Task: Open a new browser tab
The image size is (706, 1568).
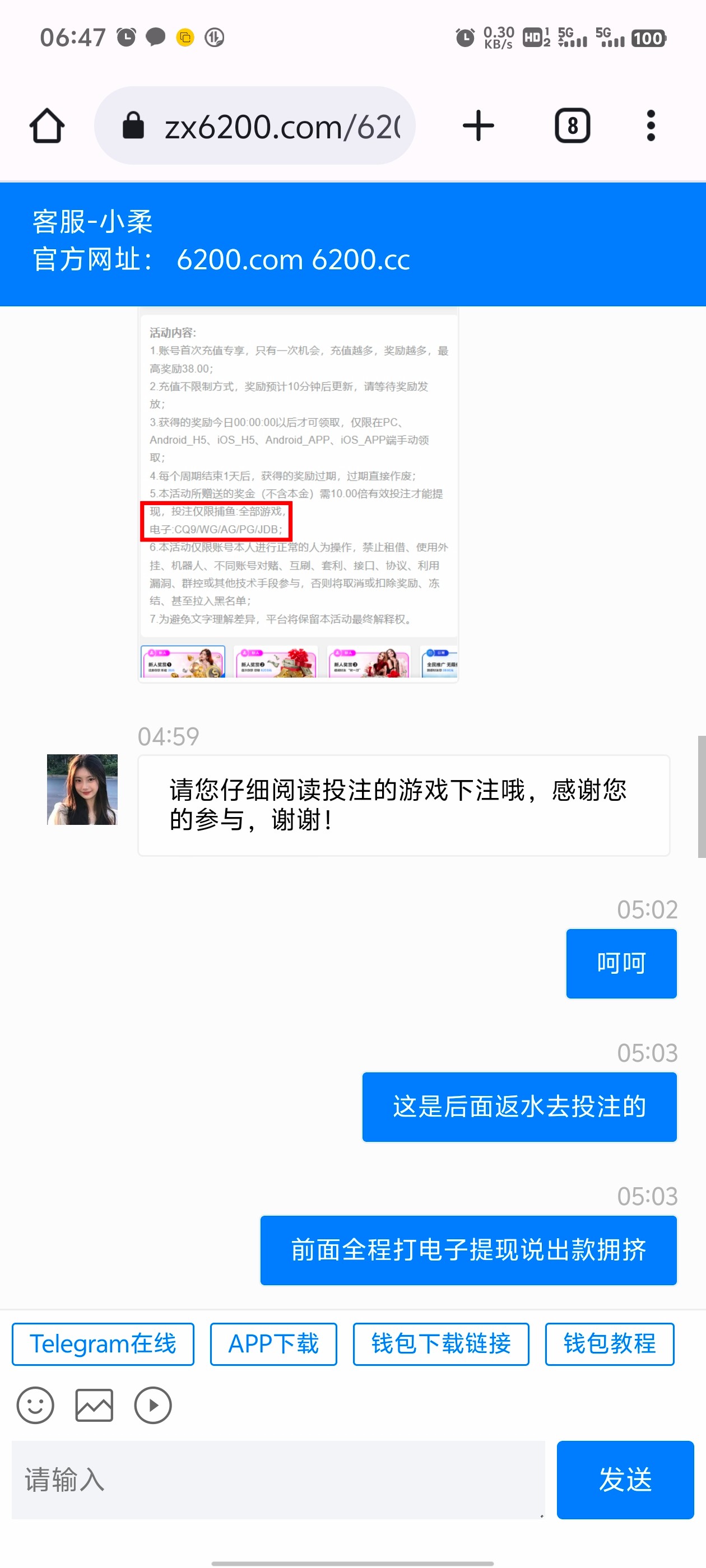Action: 478,126
